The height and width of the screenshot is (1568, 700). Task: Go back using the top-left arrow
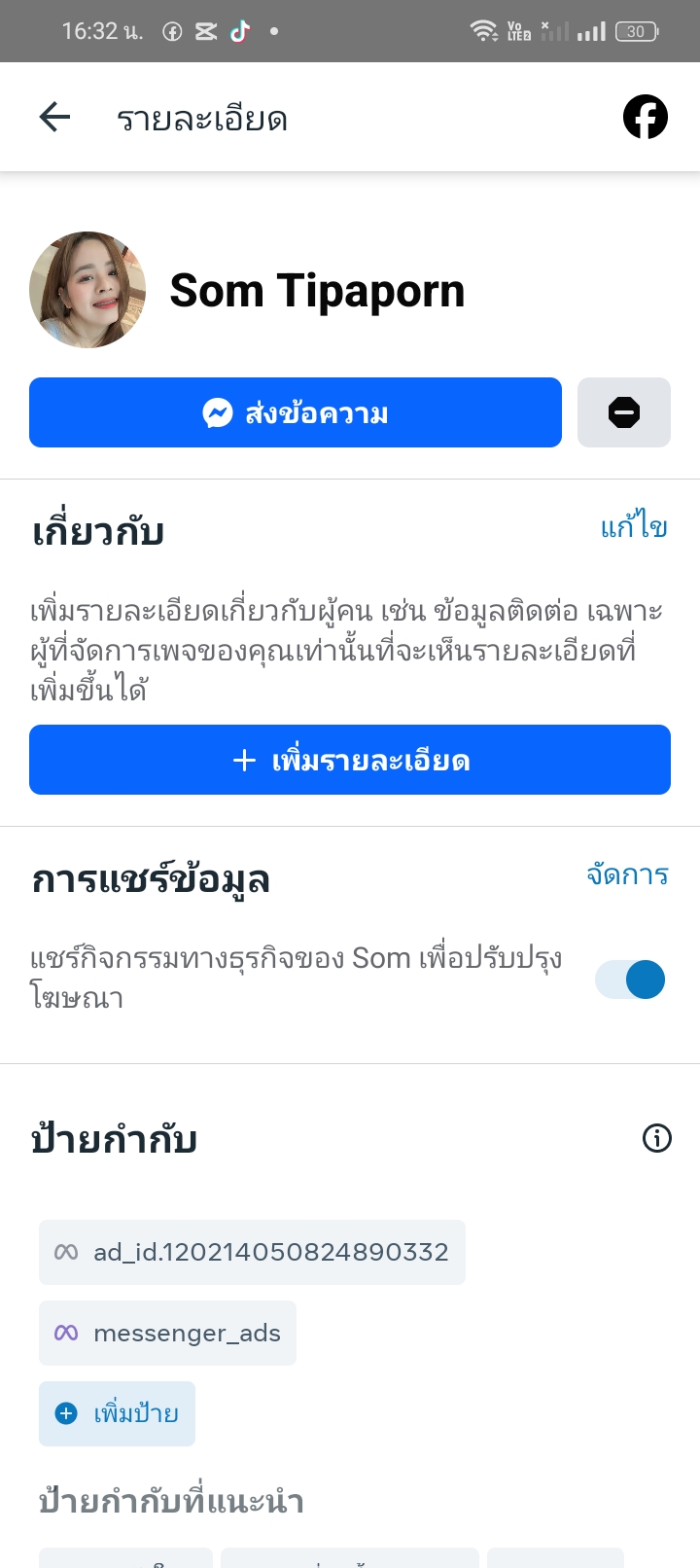55,118
